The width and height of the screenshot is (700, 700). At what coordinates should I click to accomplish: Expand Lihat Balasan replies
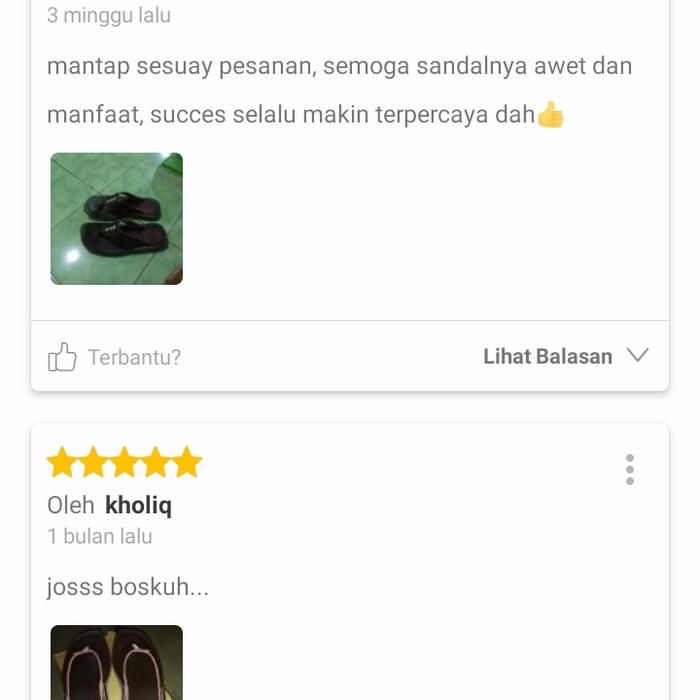point(566,356)
